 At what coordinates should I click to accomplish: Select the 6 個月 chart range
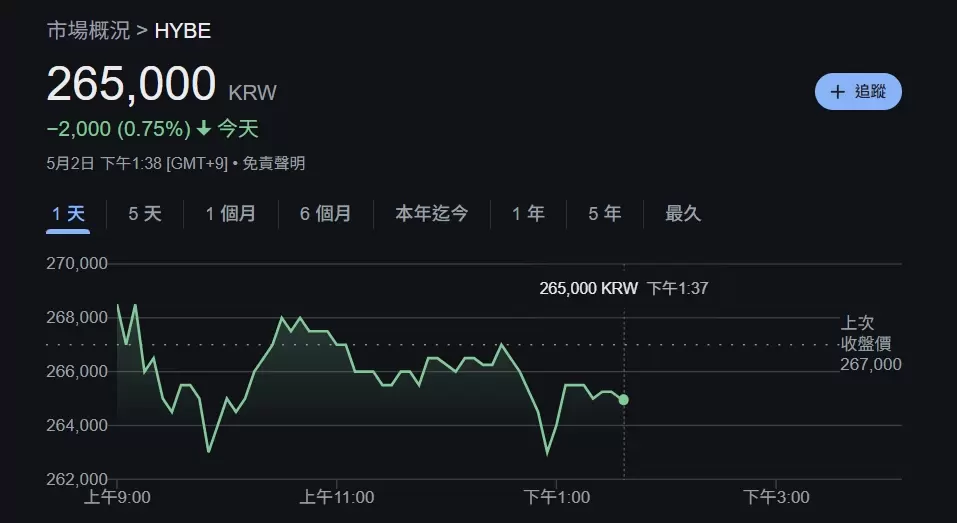coord(325,213)
